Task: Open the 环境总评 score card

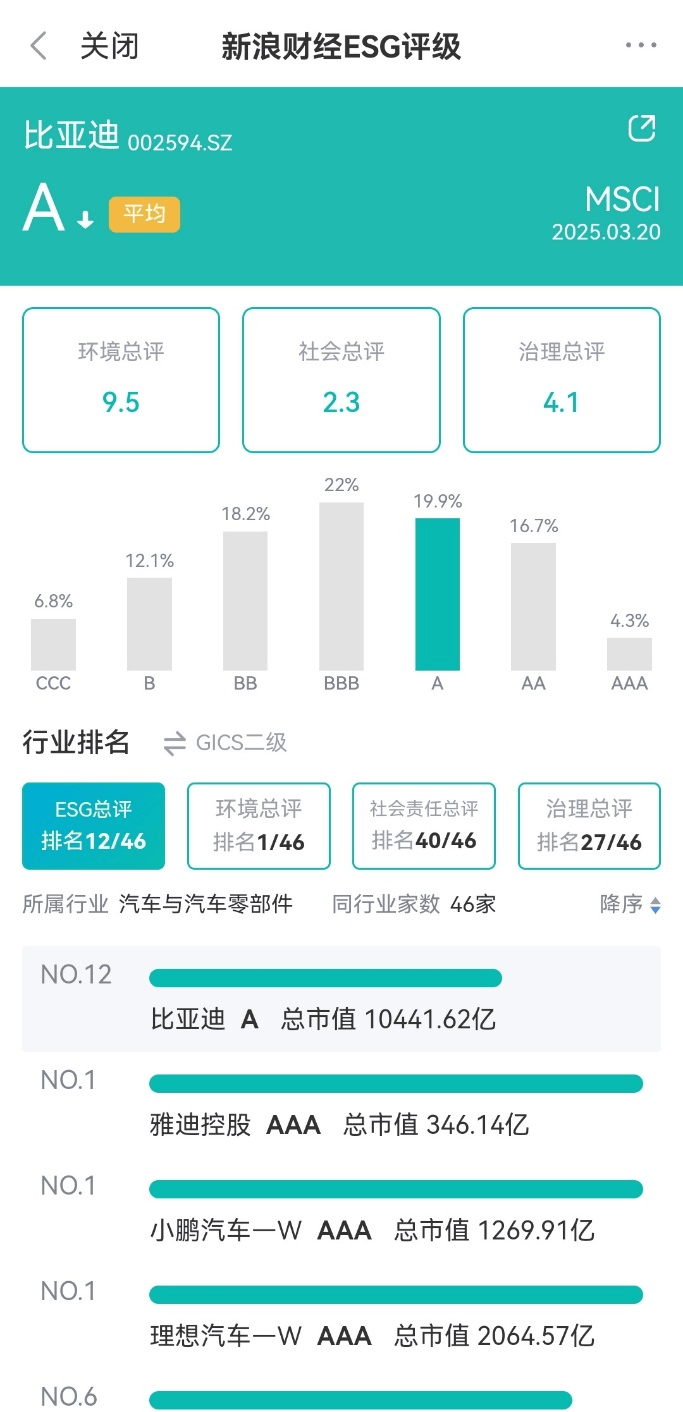Action: [121, 380]
